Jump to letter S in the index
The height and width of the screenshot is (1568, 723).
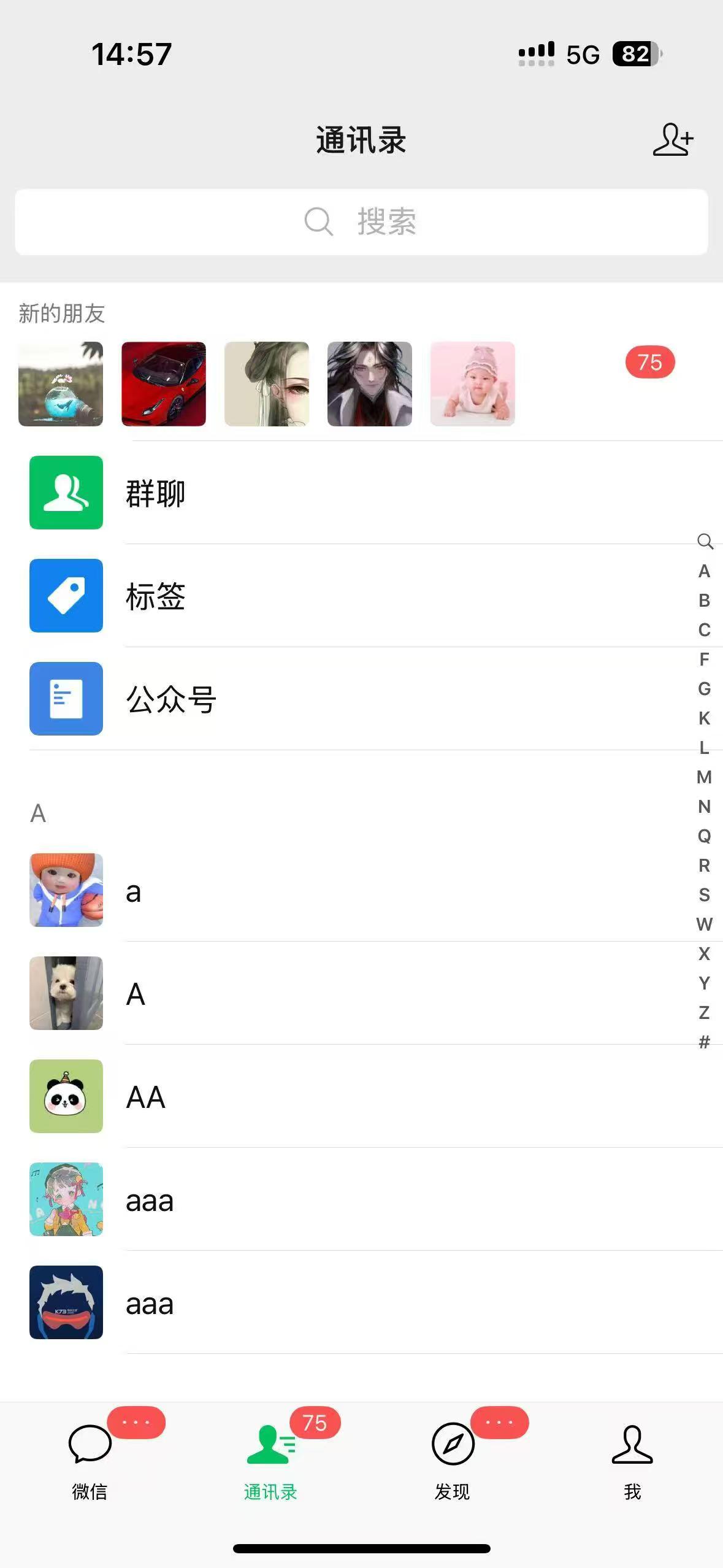(704, 895)
